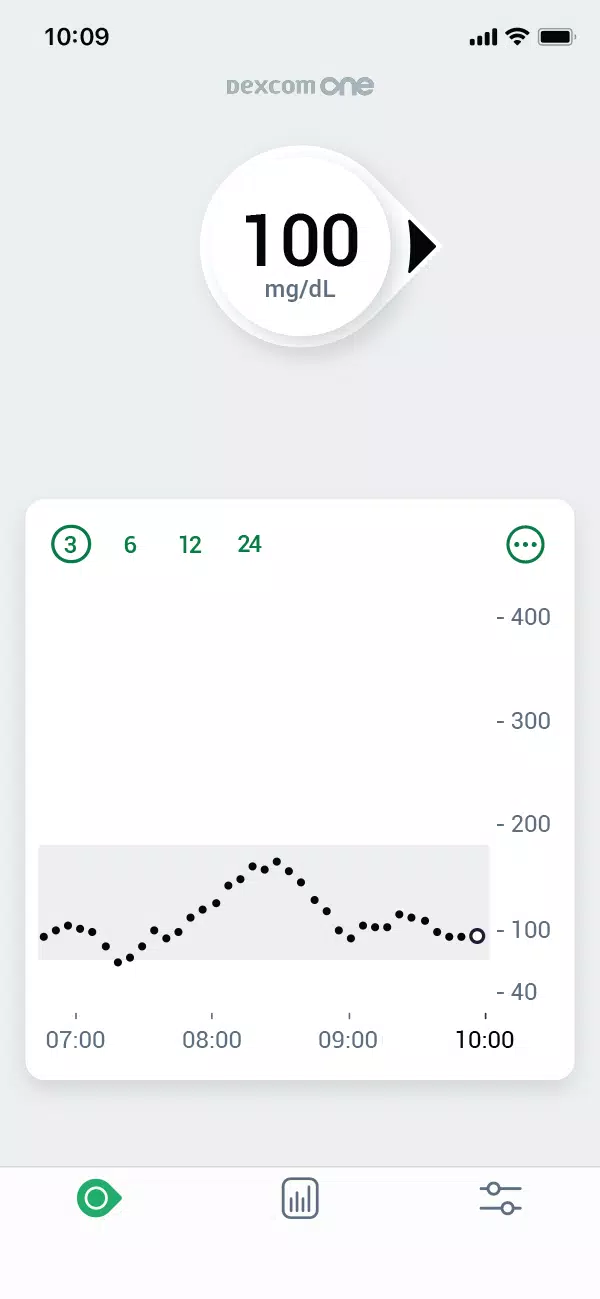Switch graph to 6-hour view
The height and width of the screenshot is (1299, 600).
(130, 545)
